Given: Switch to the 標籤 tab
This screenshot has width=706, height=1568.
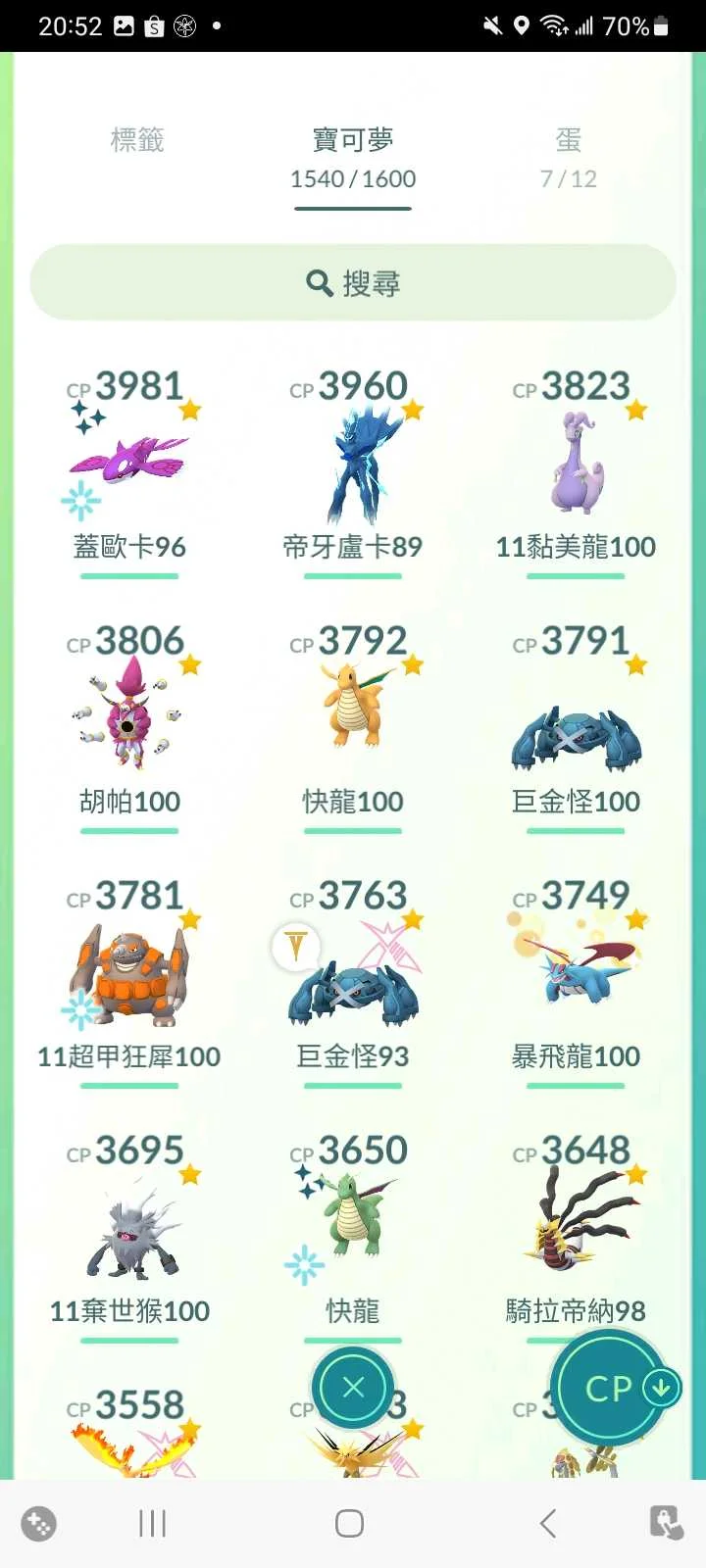Looking at the screenshot, I should pyautogui.click(x=137, y=141).
